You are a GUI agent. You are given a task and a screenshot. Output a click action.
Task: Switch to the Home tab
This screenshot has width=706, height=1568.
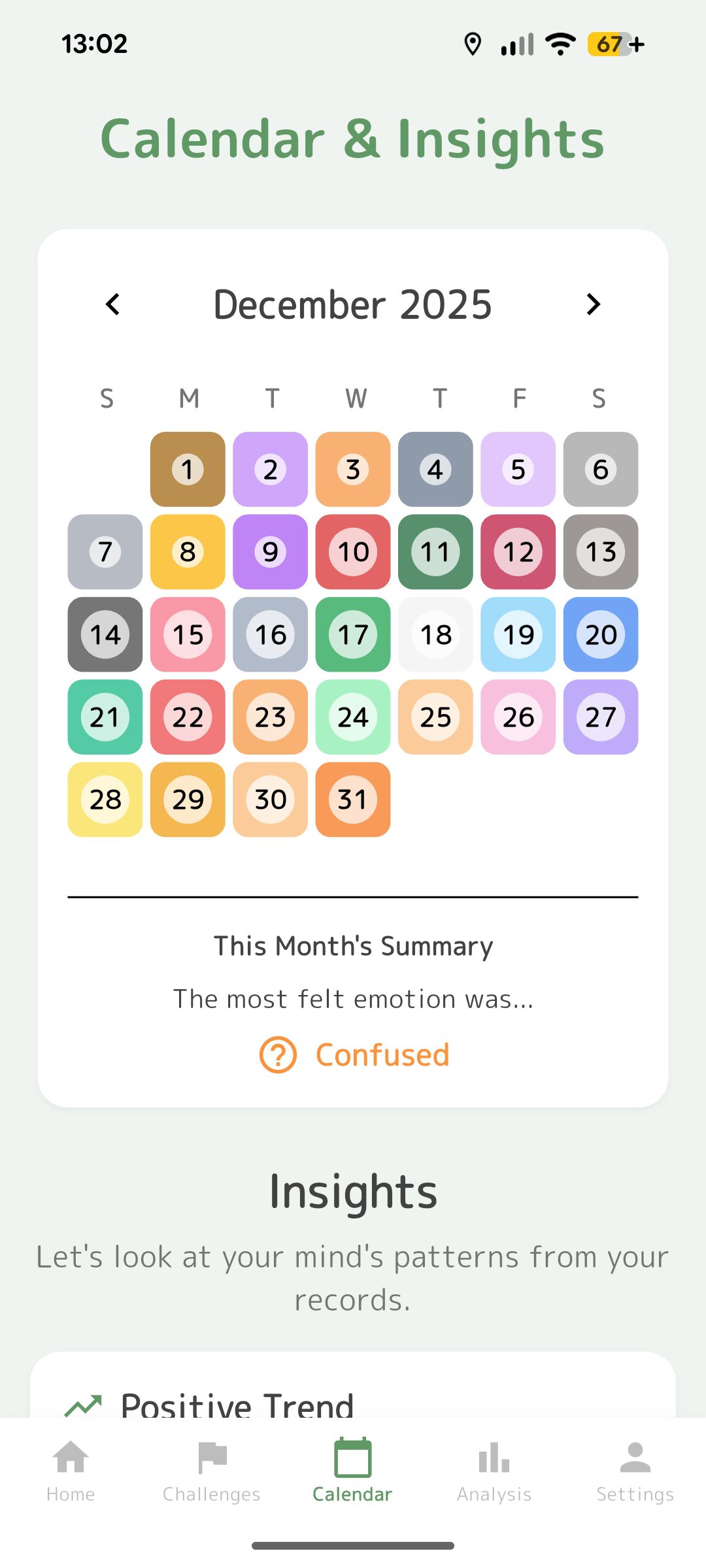click(x=71, y=1470)
